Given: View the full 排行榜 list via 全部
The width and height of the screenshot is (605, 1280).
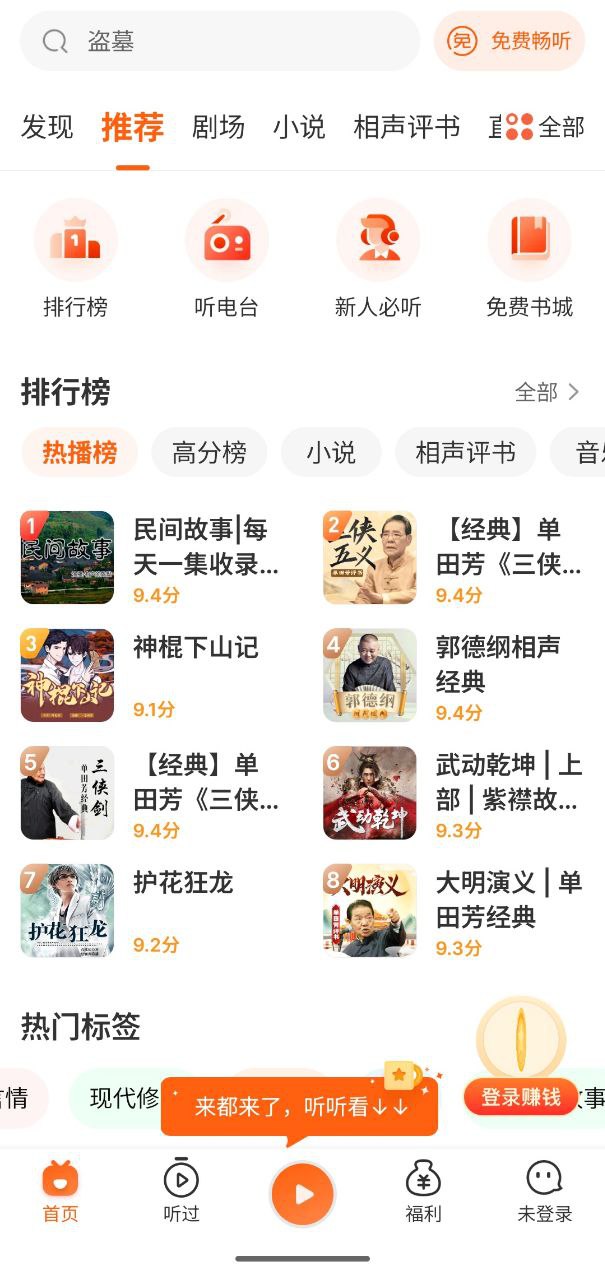Looking at the screenshot, I should coord(546,392).
